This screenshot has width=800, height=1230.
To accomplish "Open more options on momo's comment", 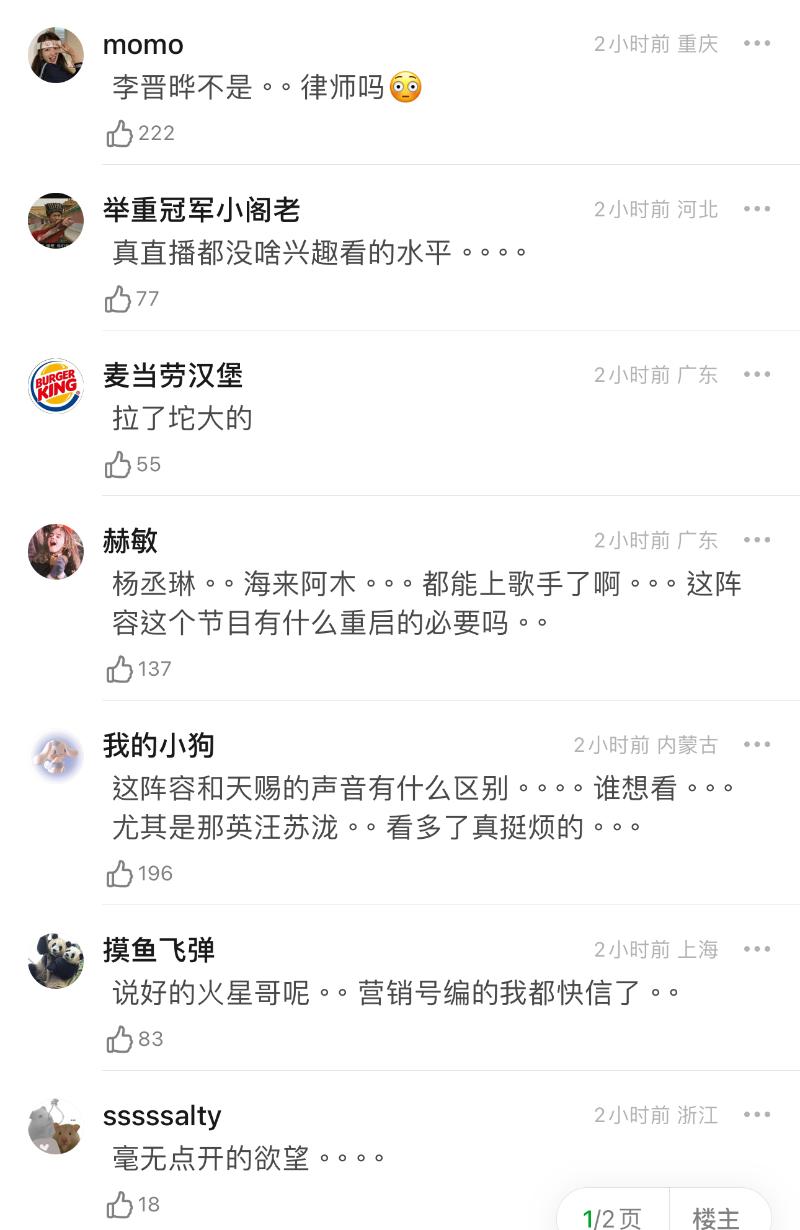I will (x=757, y=44).
